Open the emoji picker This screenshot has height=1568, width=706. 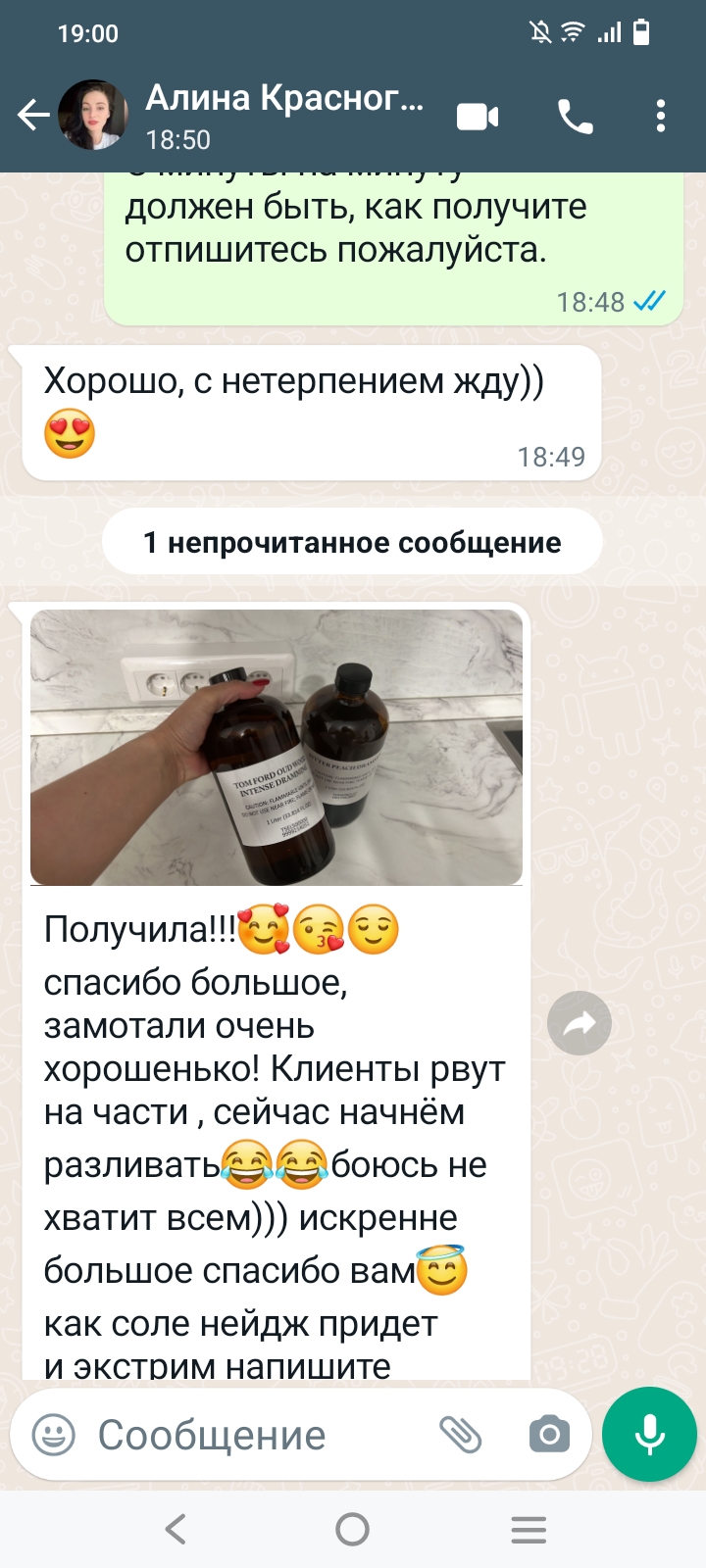[54, 1435]
